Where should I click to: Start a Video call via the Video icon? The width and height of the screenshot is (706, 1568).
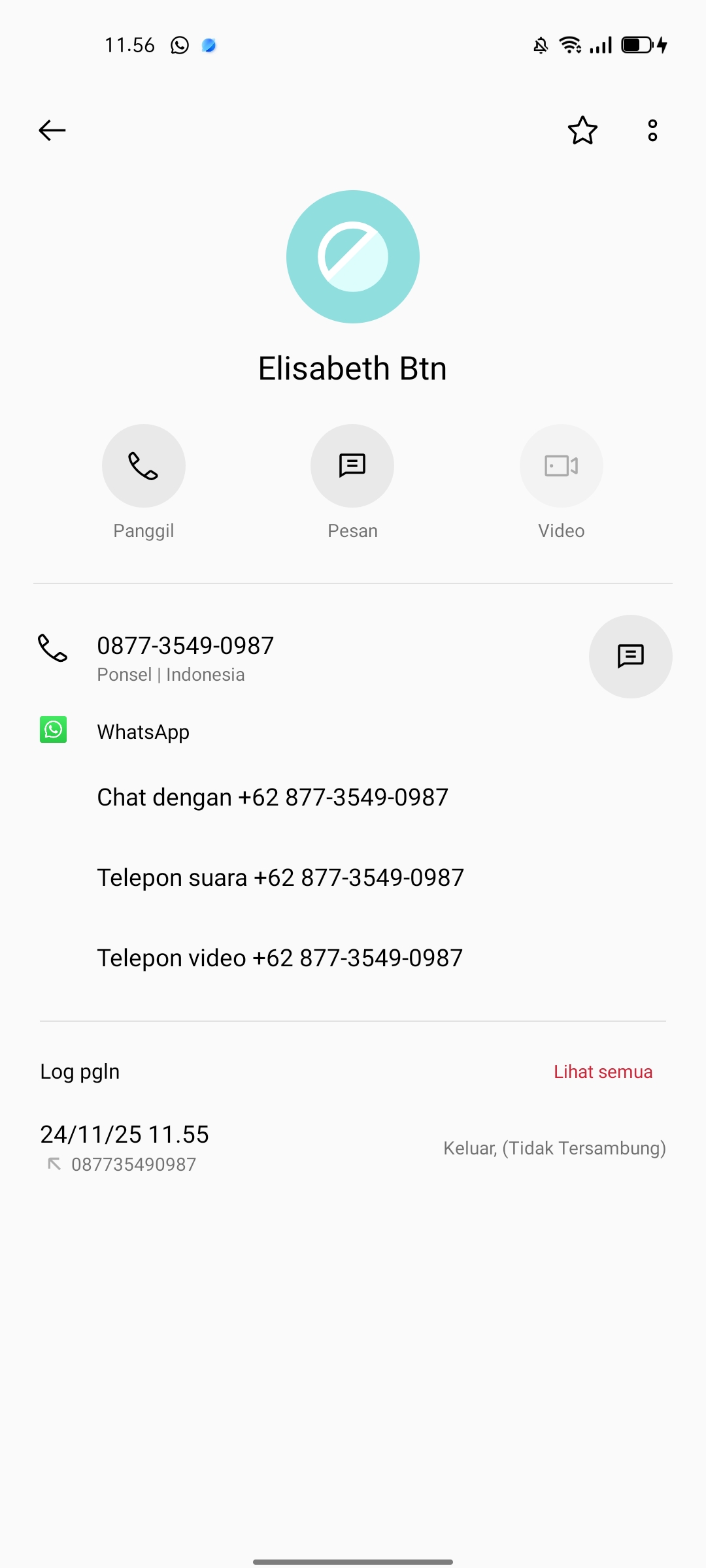(x=561, y=465)
